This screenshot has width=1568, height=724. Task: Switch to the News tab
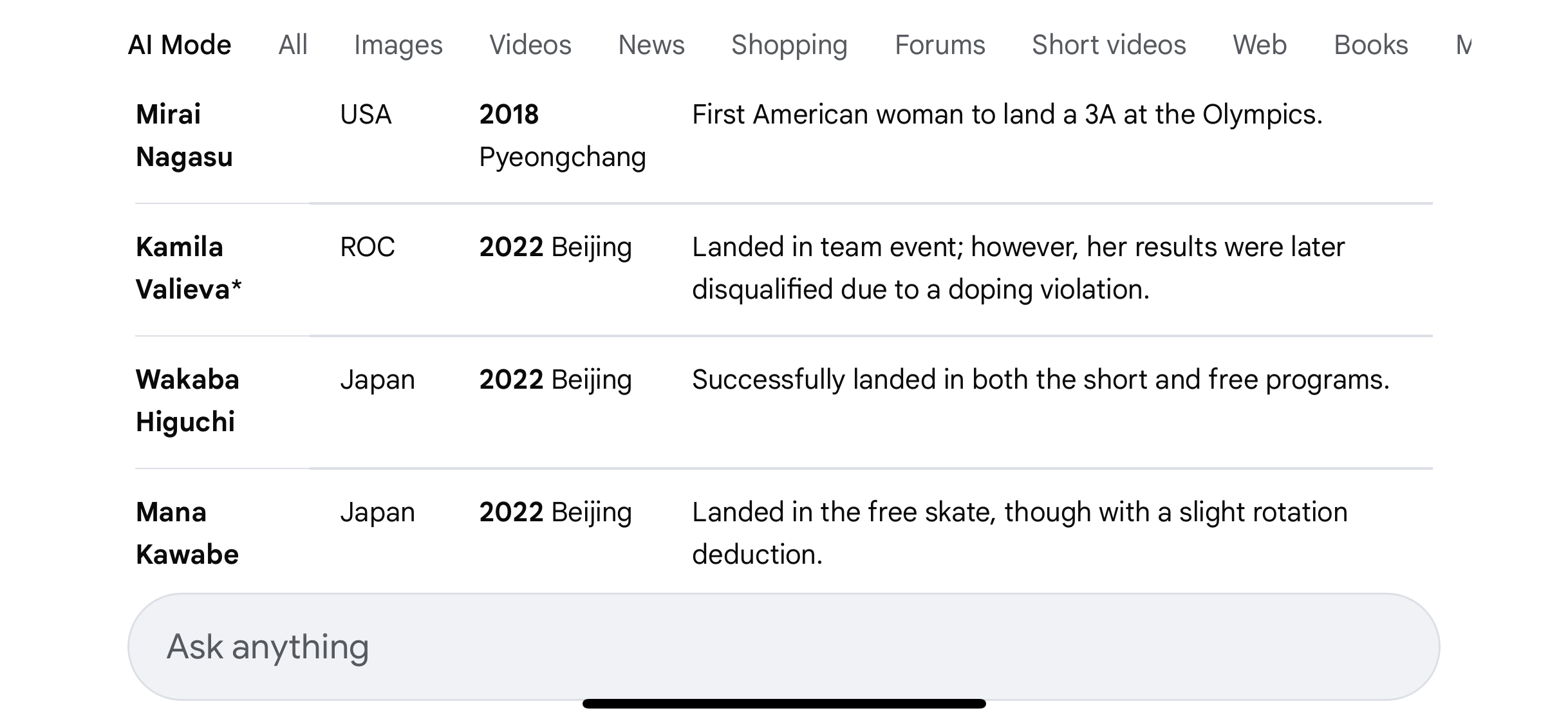[x=651, y=45]
